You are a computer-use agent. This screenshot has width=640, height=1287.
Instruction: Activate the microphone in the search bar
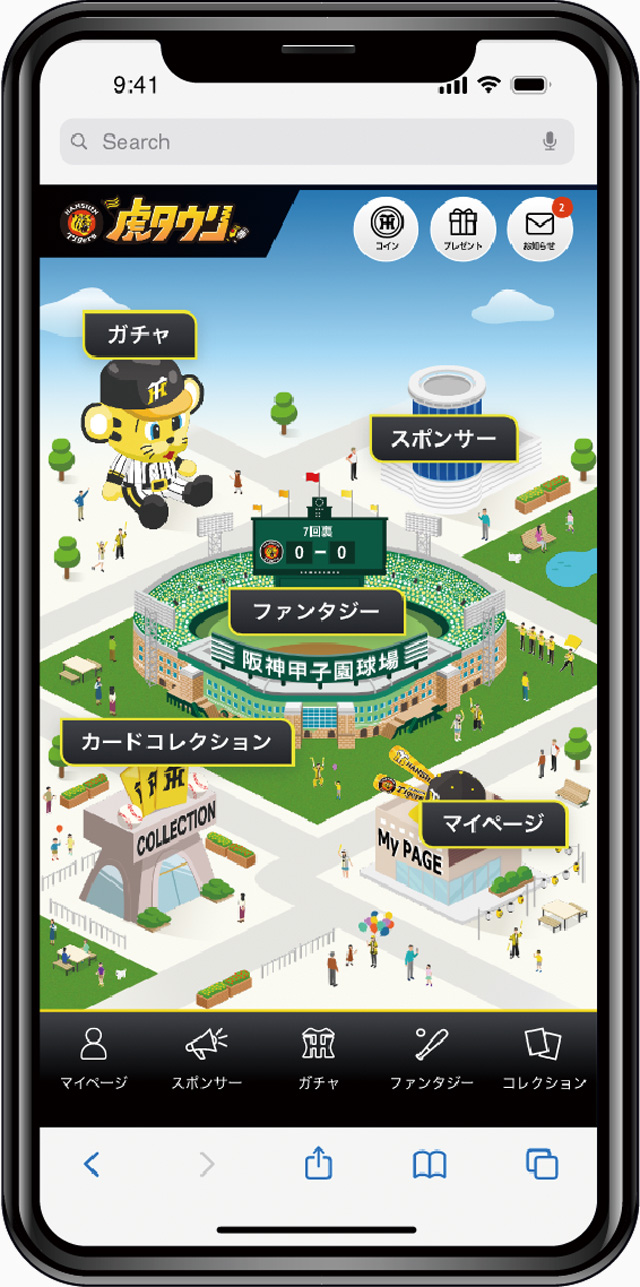click(x=550, y=142)
